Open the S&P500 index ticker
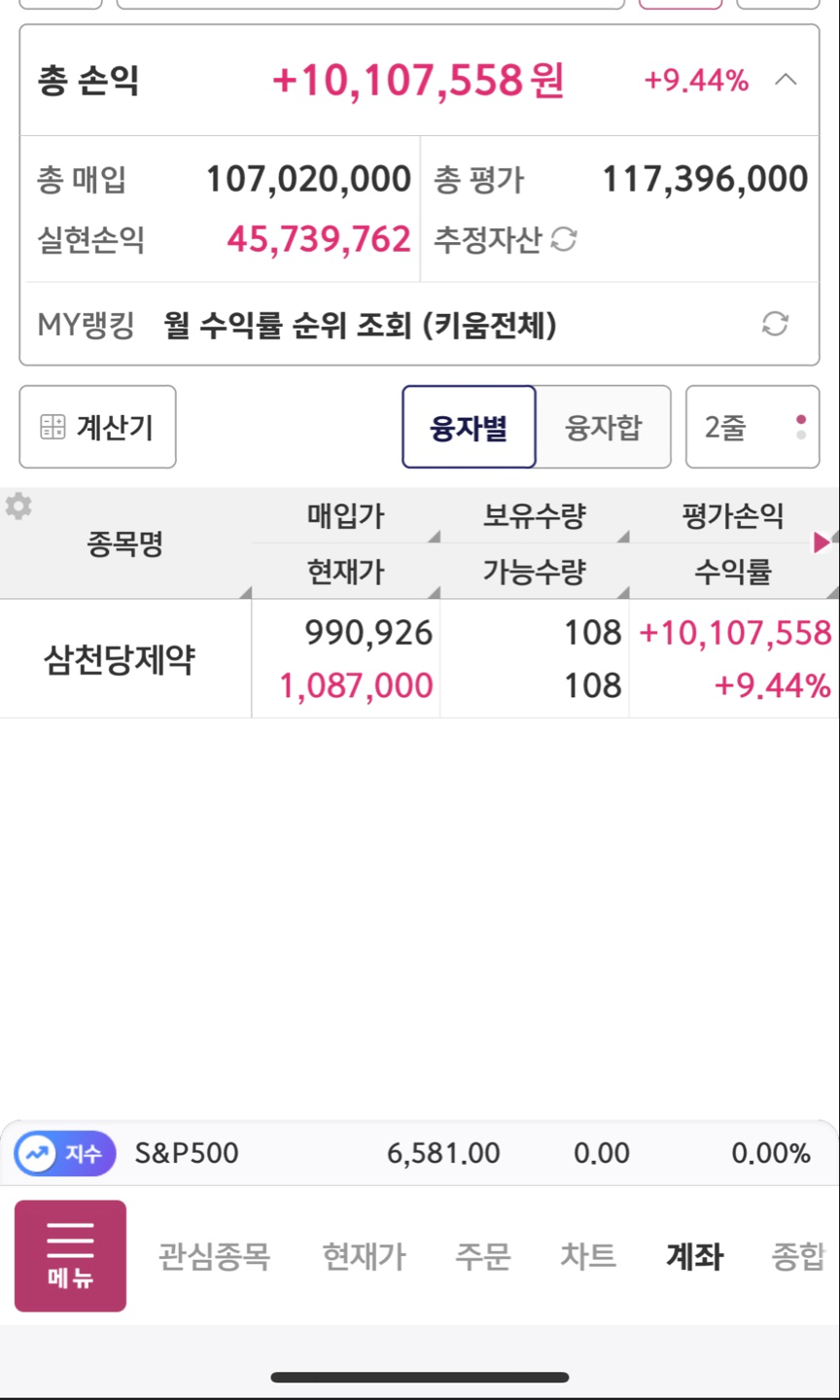Viewport: 840px width, 1400px height. pyautogui.click(x=420, y=1153)
